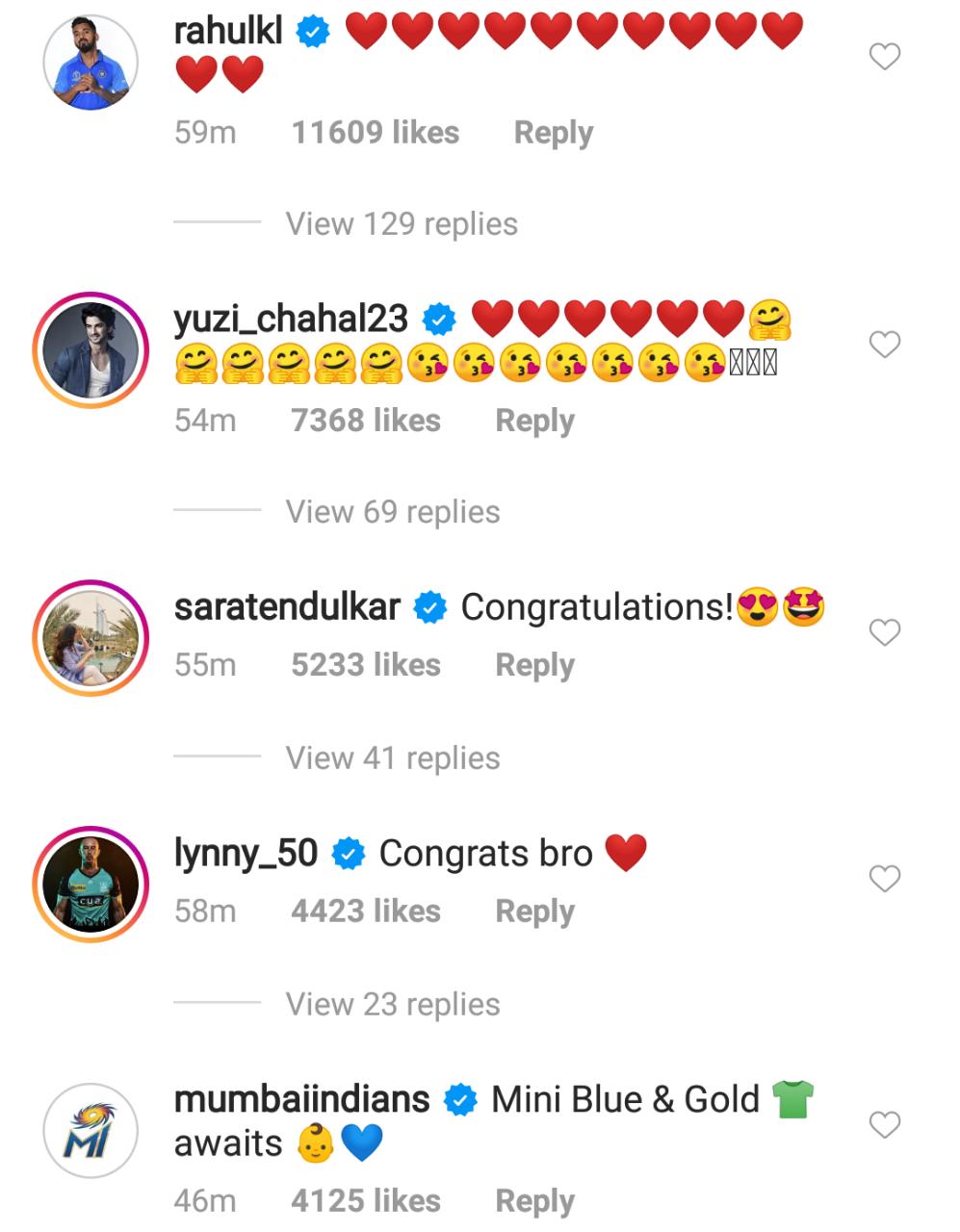Viewport: 960px width, 1232px height.
Task: Expand View 69 replies
Action: (393, 512)
